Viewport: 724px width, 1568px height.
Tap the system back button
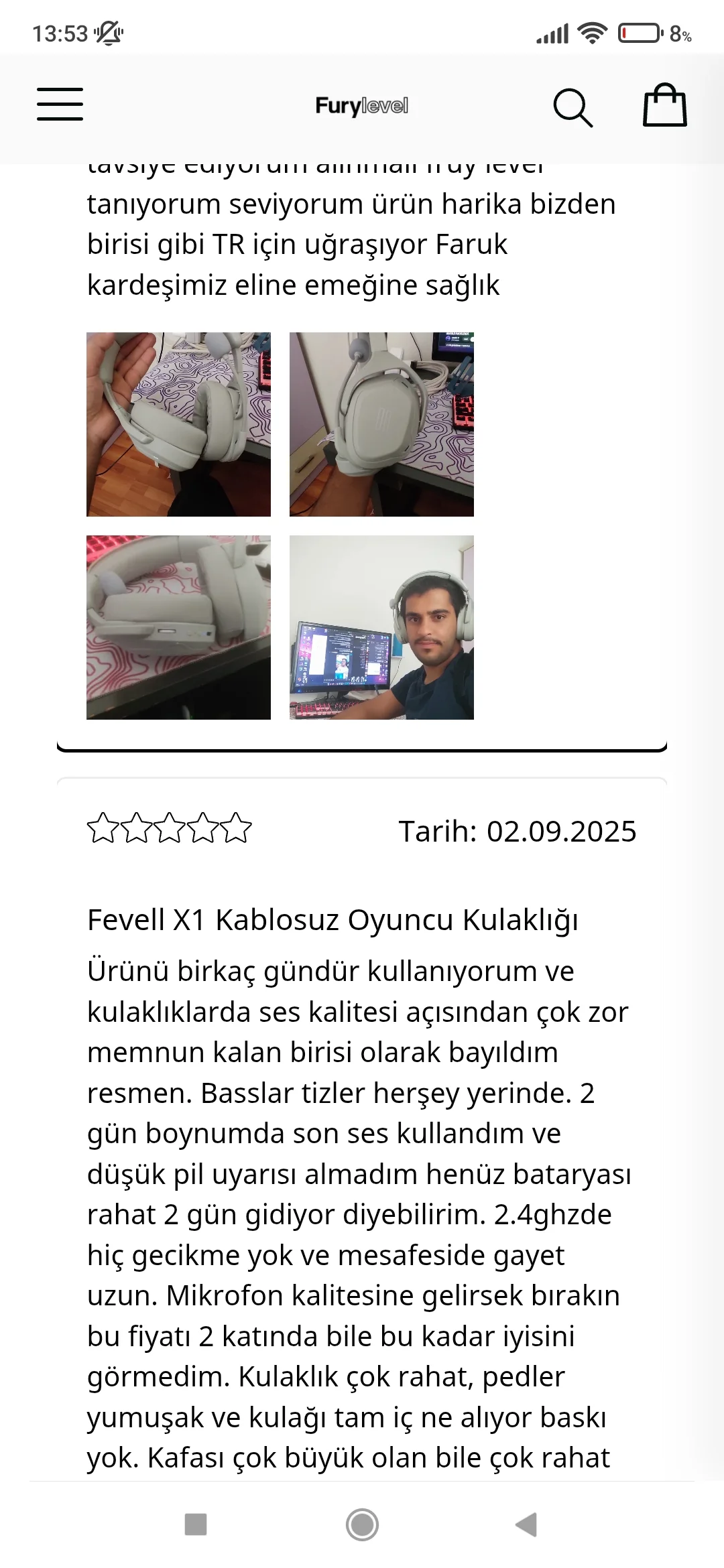point(527,1524)
